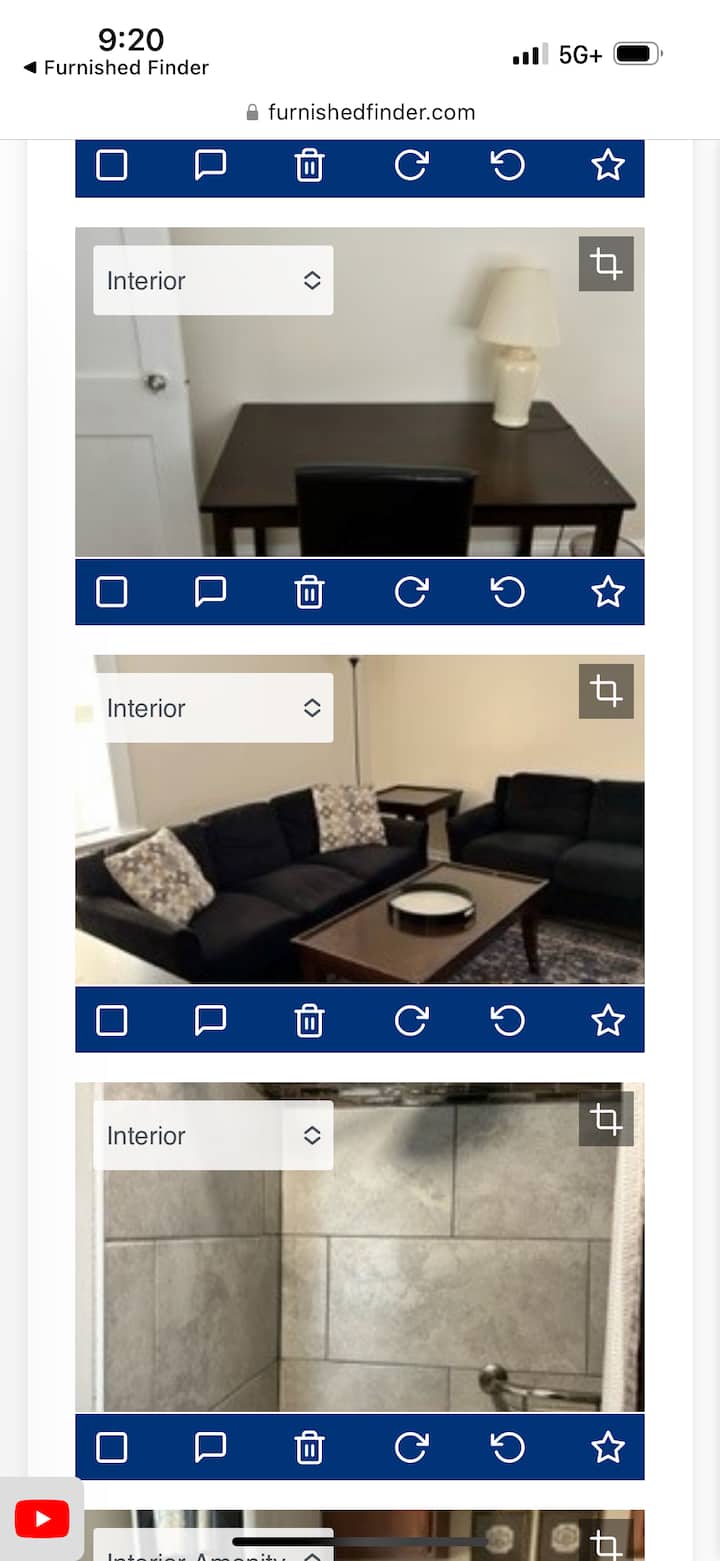Open category dropdown for dining table photo
The image size is (720, 1561).
[213, 280]
